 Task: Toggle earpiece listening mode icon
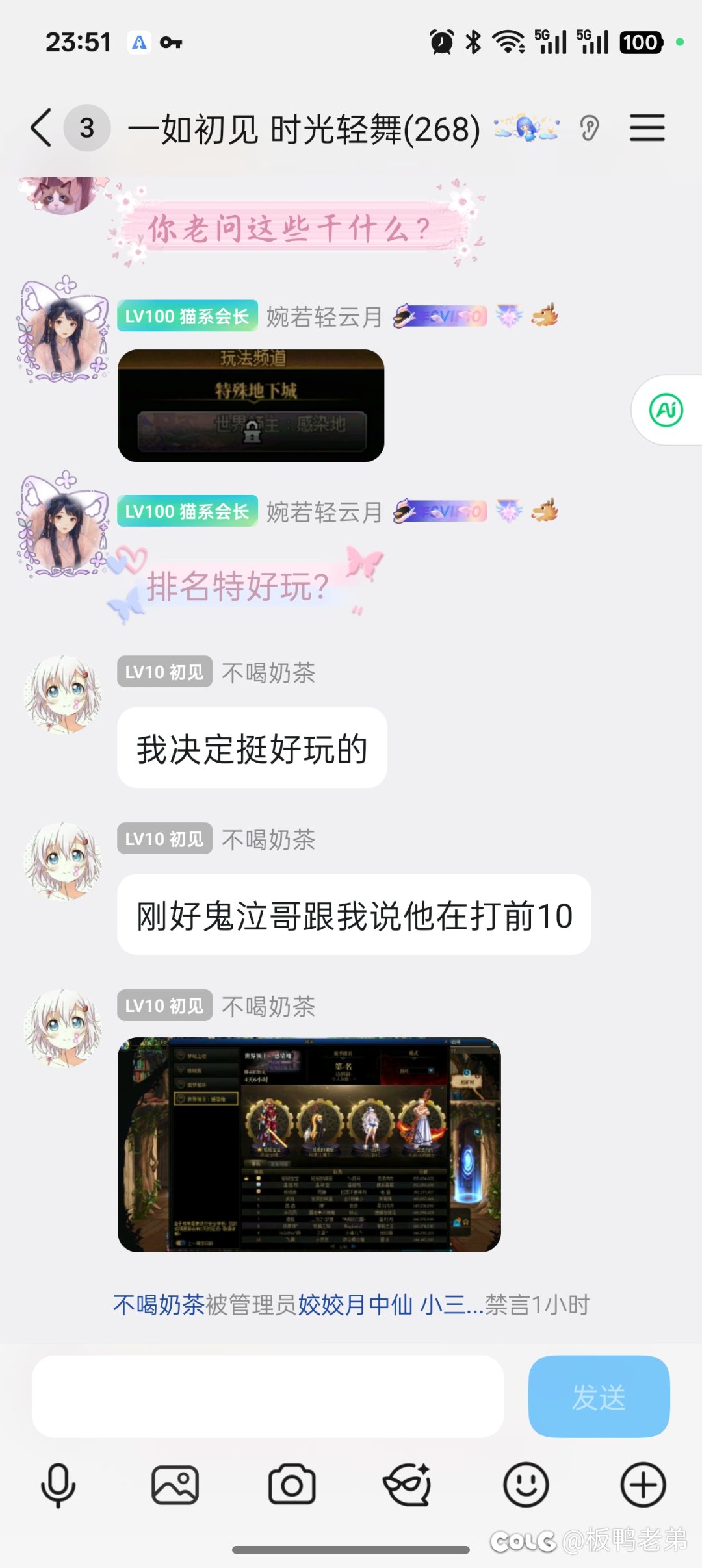click(x=590, y=128)
